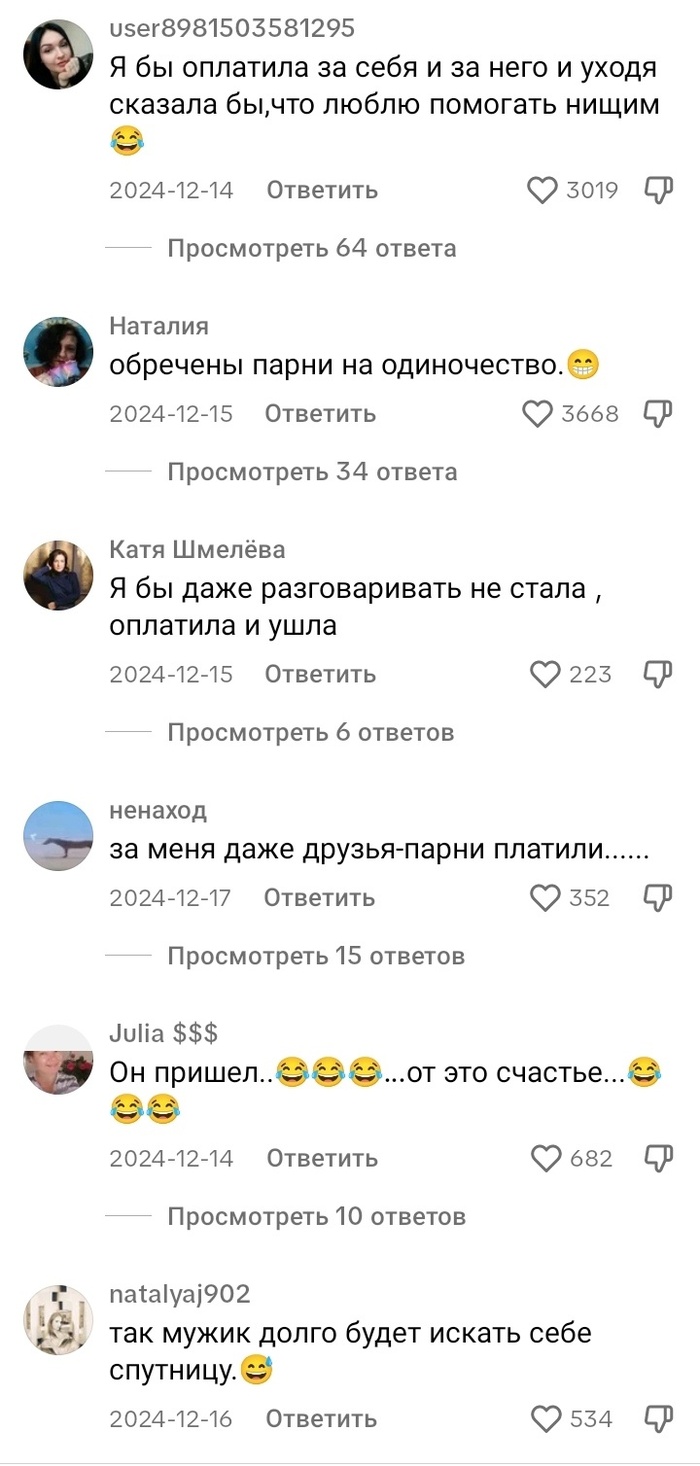The height and width of the screenshot is (1466, 700).
Task: Reply to Катя Шмелёва's comment
Action: pos(320,674)
